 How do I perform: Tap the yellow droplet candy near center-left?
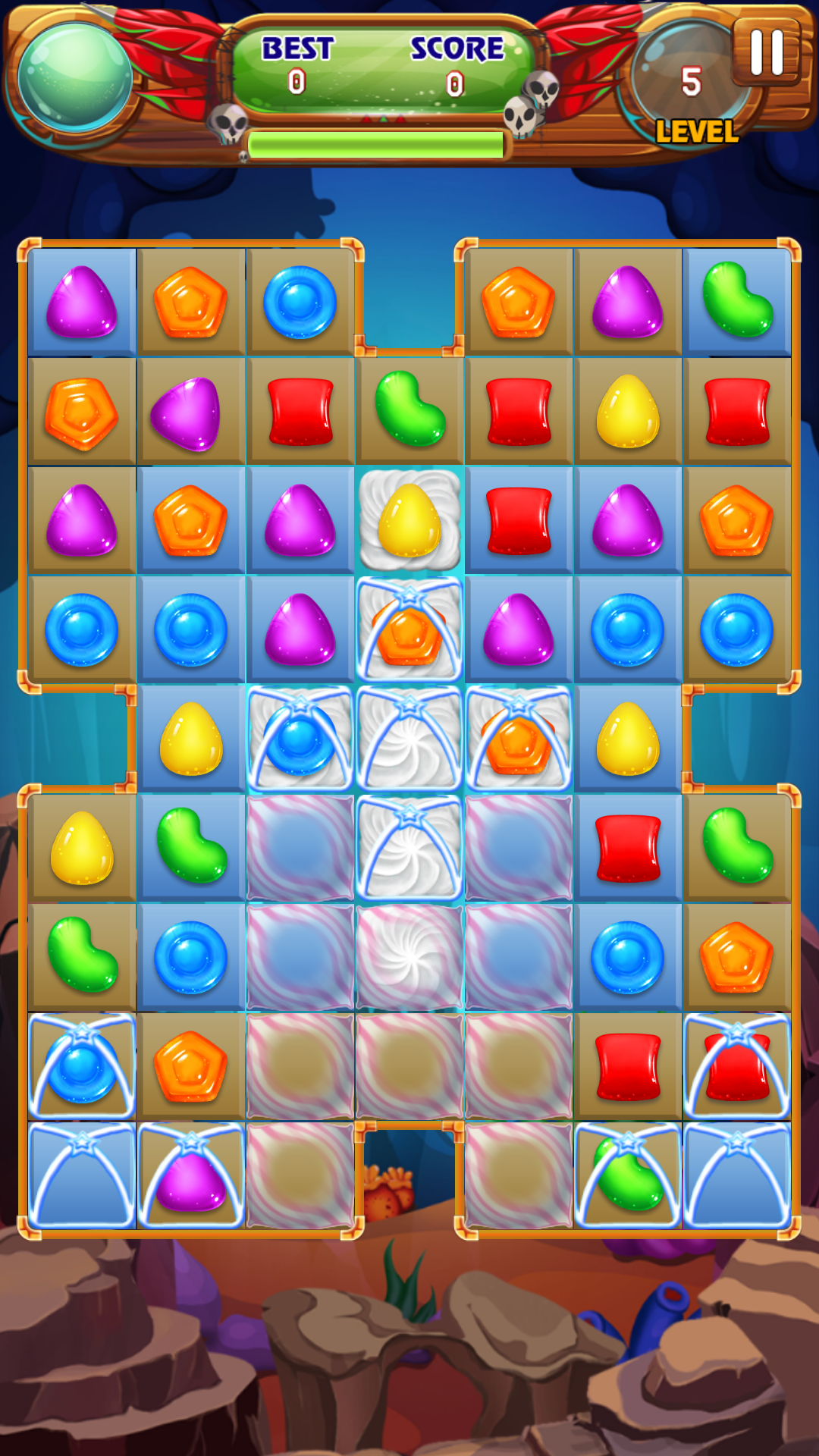(x=190, y=739)
